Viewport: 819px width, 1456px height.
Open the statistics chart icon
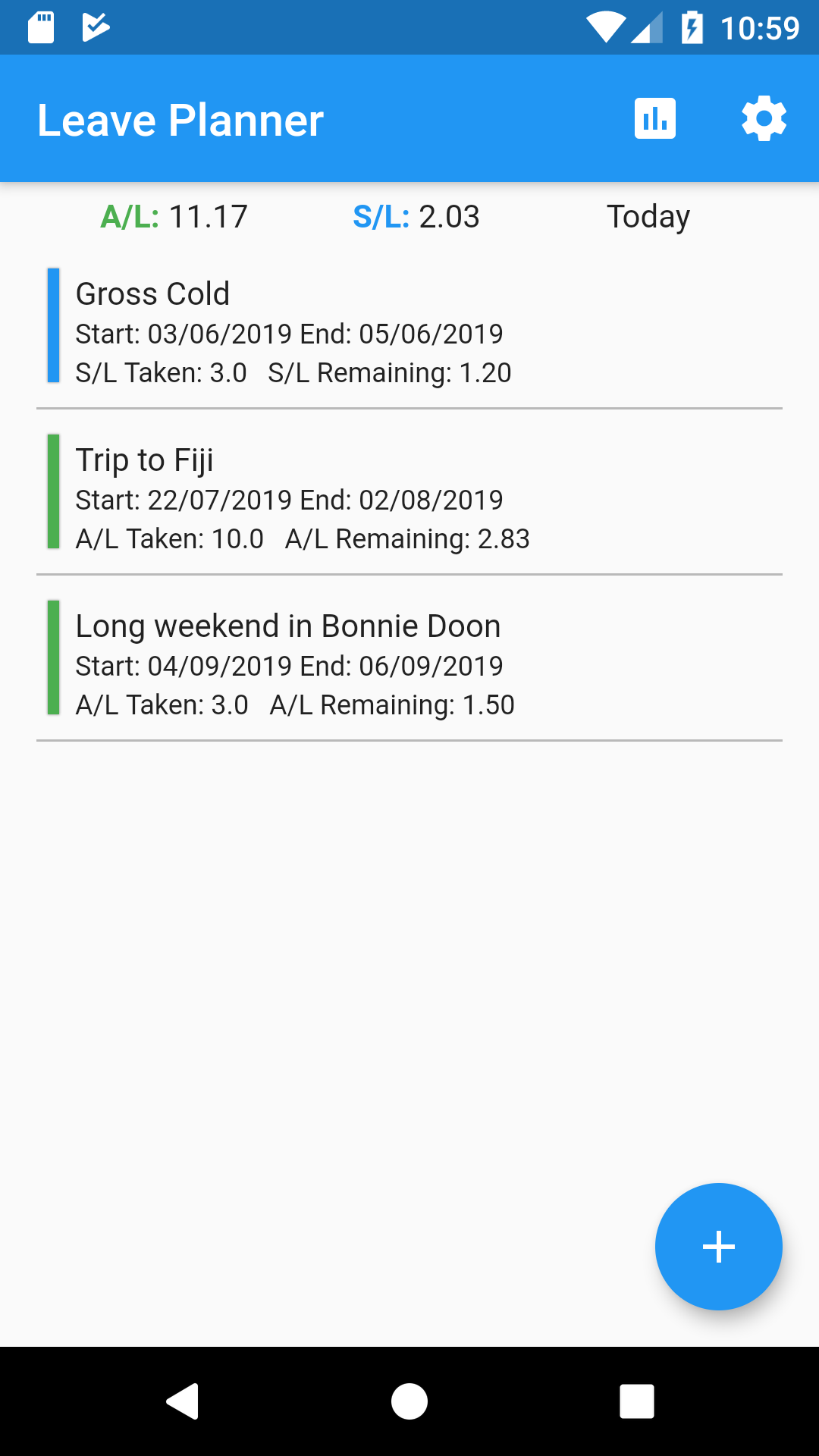[655, 119]
